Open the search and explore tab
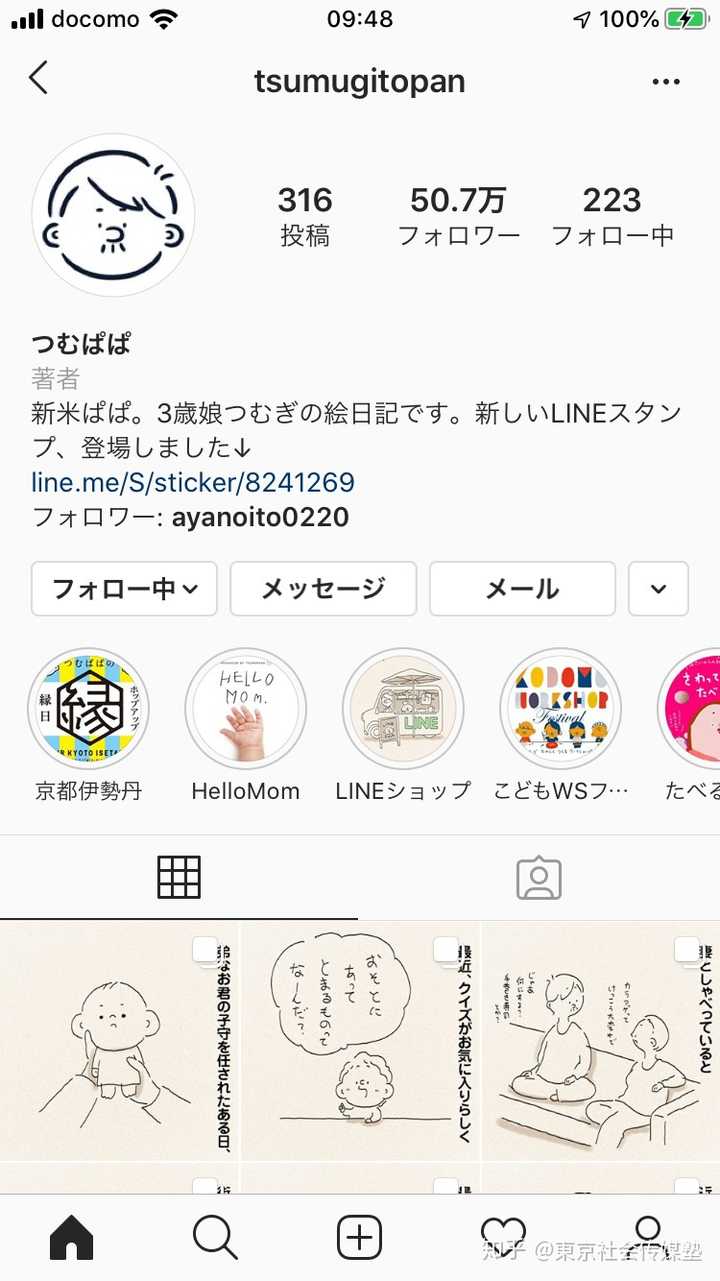The image size is (720, 1281). tap(215, 1239)
